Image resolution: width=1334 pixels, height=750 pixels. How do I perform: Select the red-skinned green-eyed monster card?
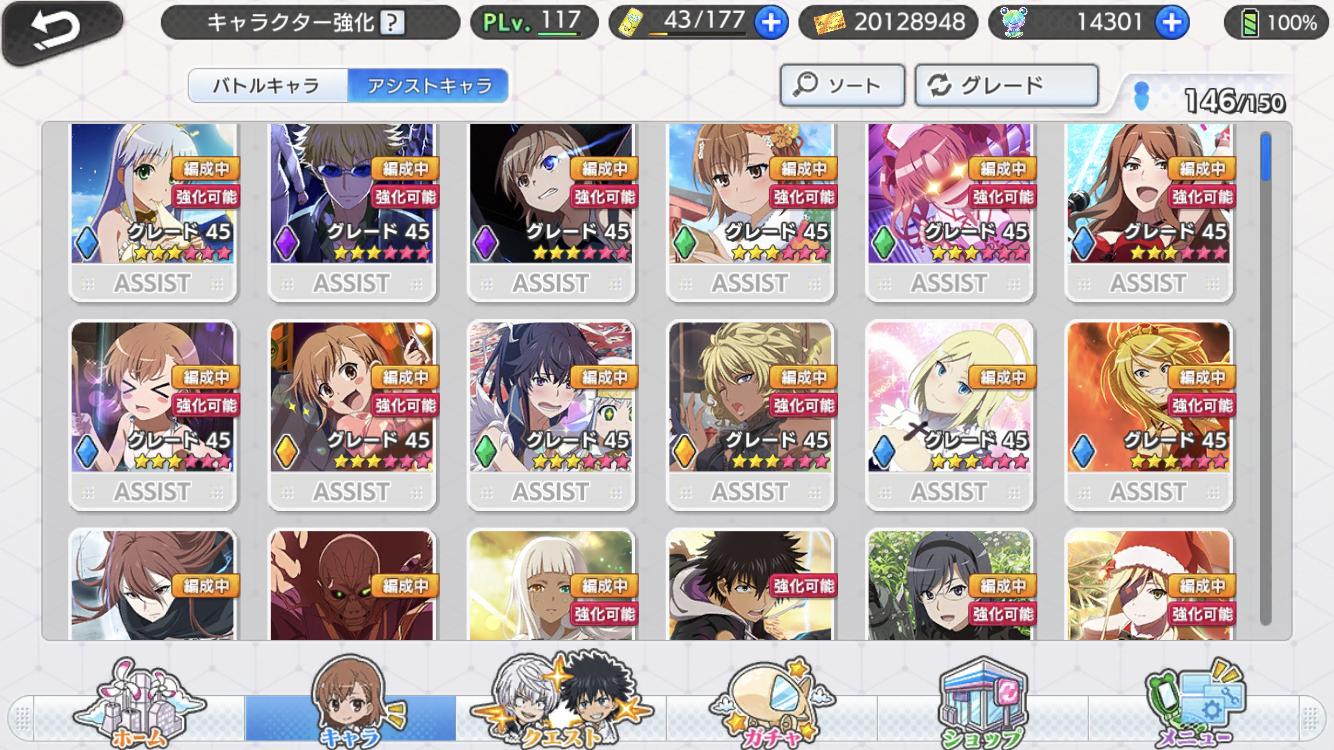(x=352, y=584)
